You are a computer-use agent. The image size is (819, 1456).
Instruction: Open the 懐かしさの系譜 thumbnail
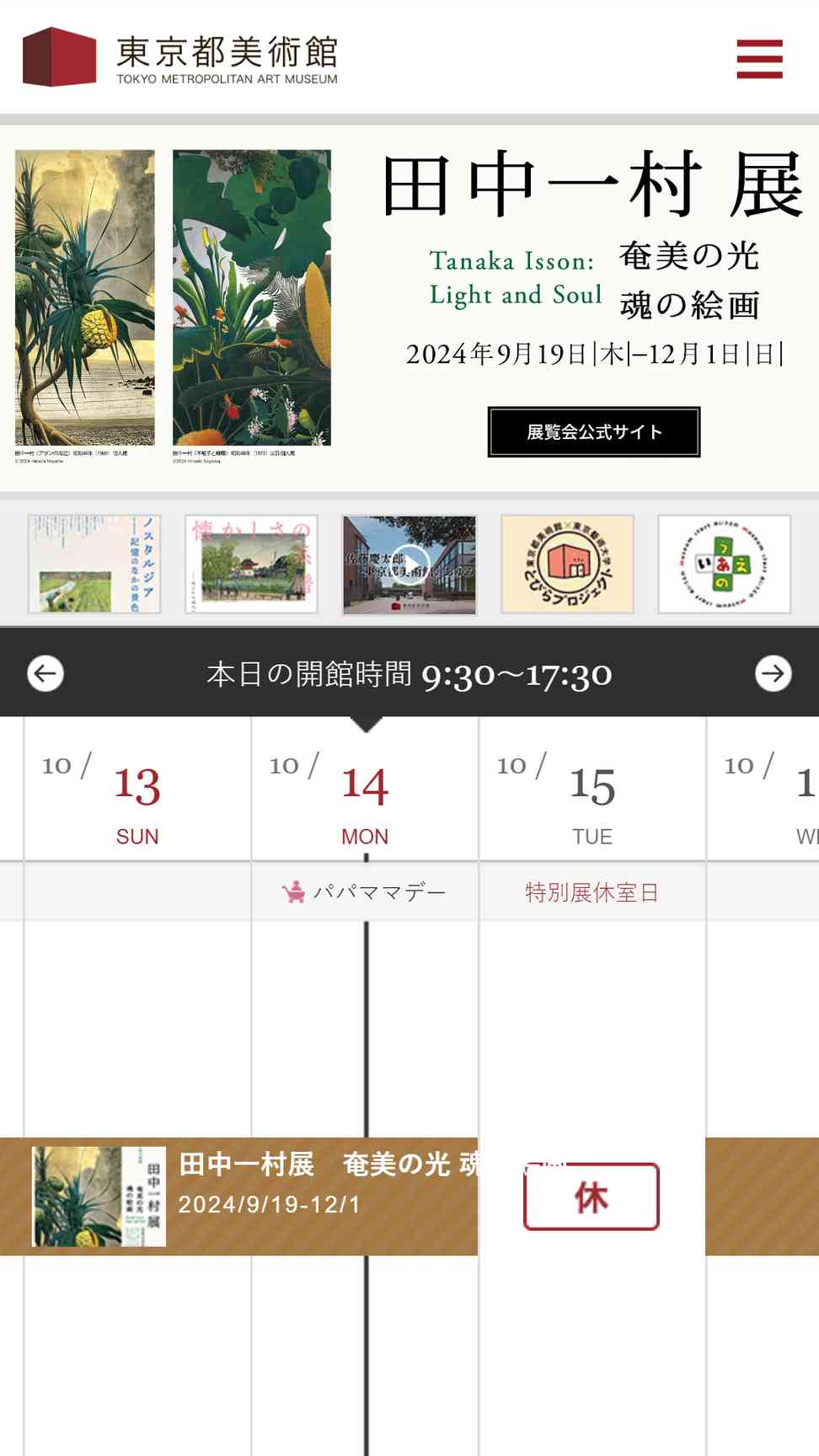tap(251, 564)
